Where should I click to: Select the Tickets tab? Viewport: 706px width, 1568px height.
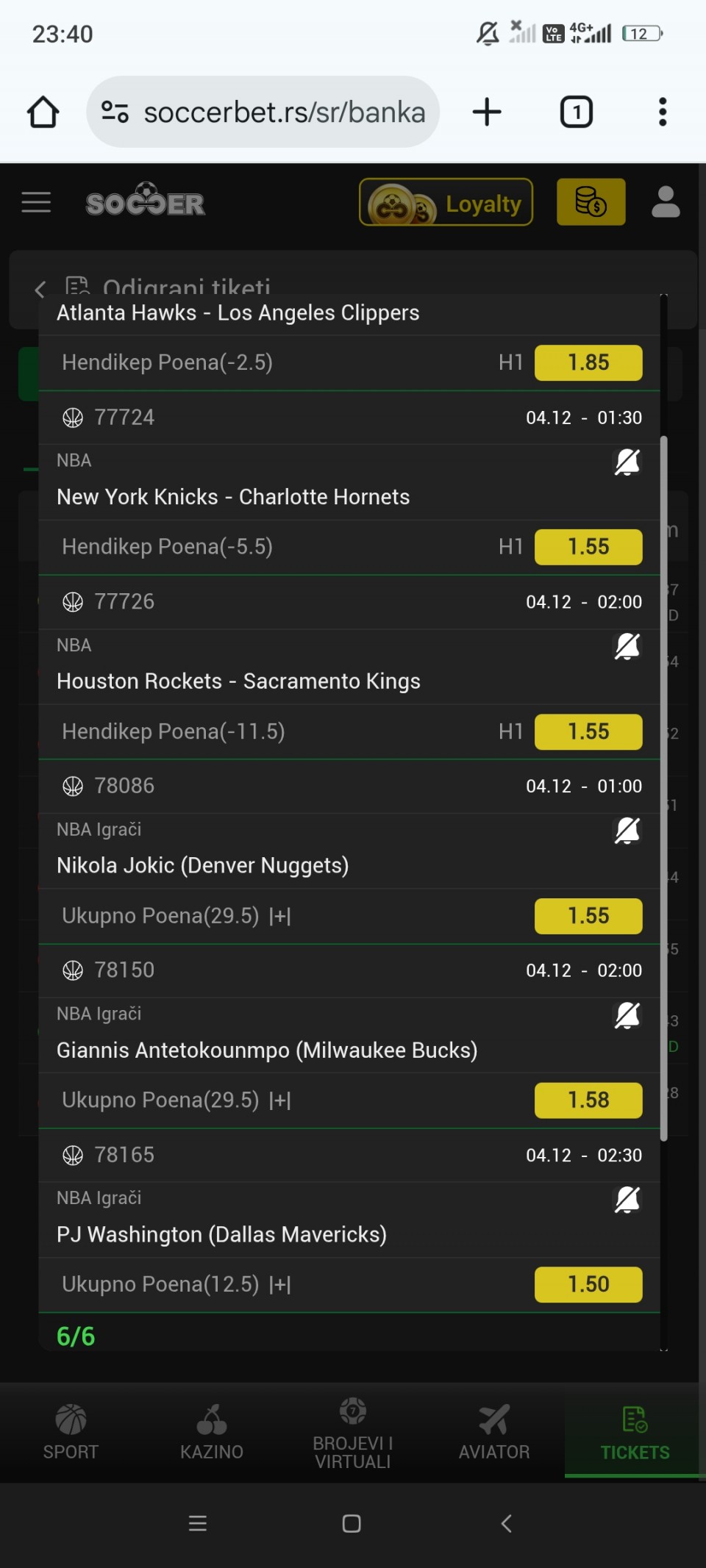click(x=635, y=1431)
